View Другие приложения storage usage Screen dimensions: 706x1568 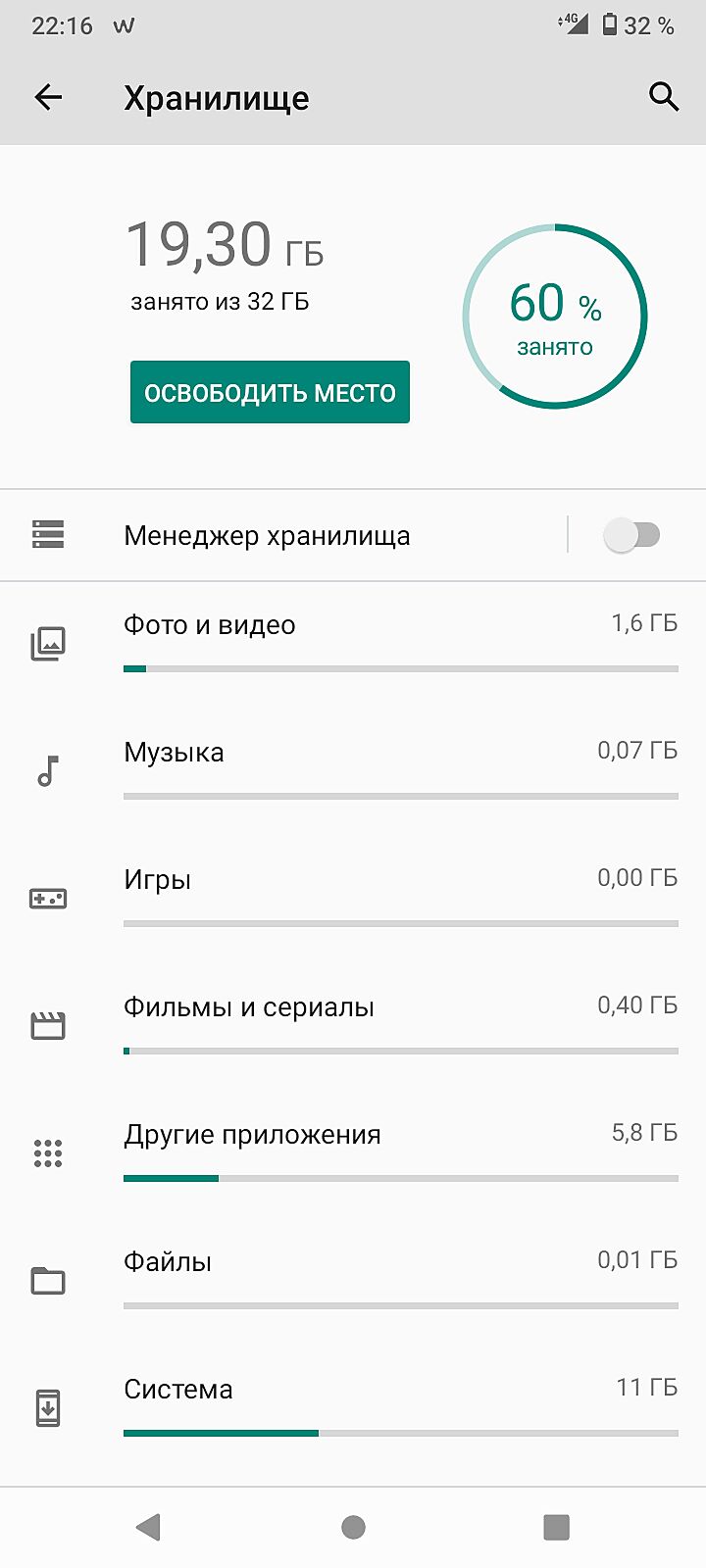[353, 1152]
